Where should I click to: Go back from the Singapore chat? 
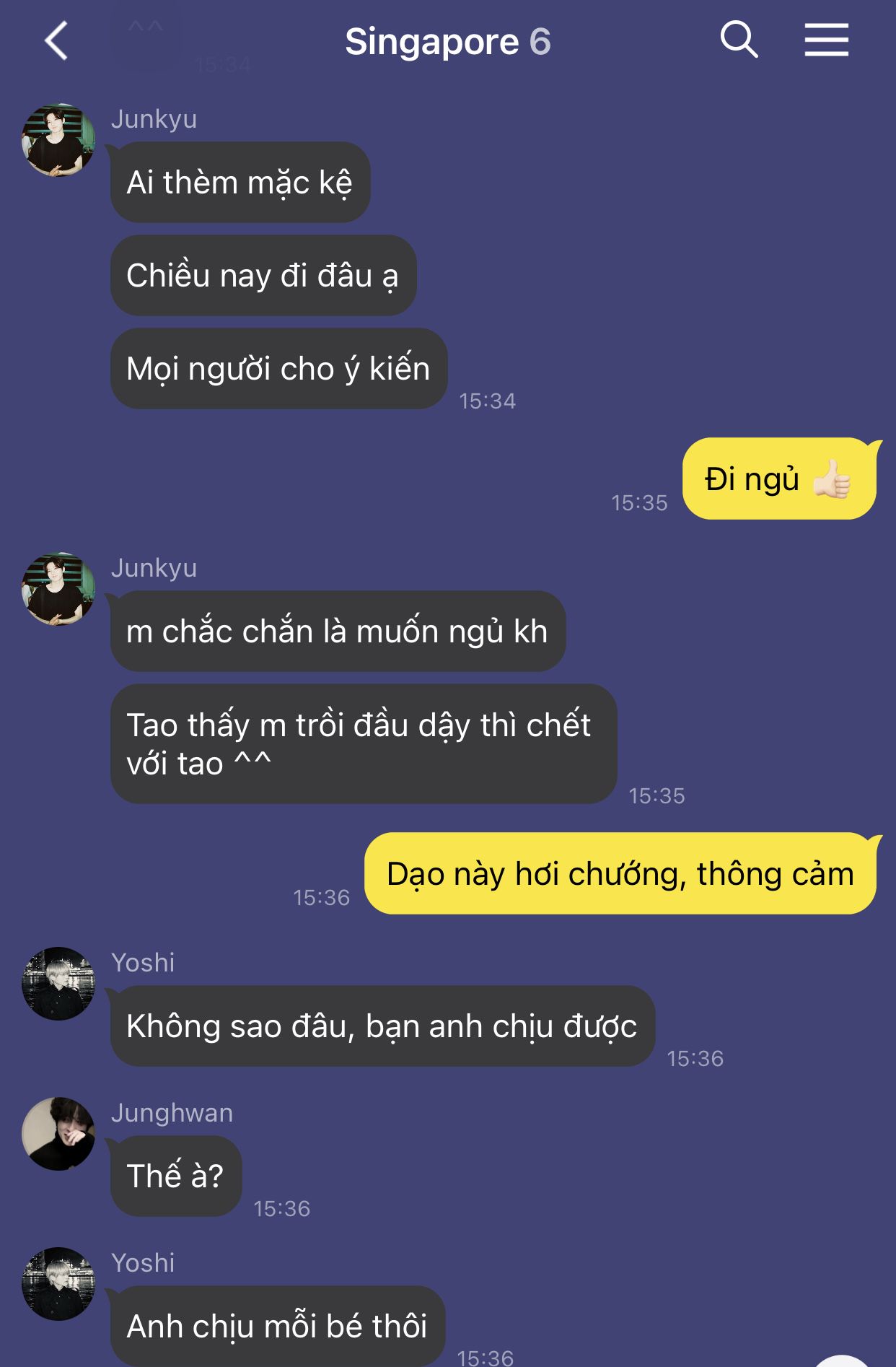[56, 41]
